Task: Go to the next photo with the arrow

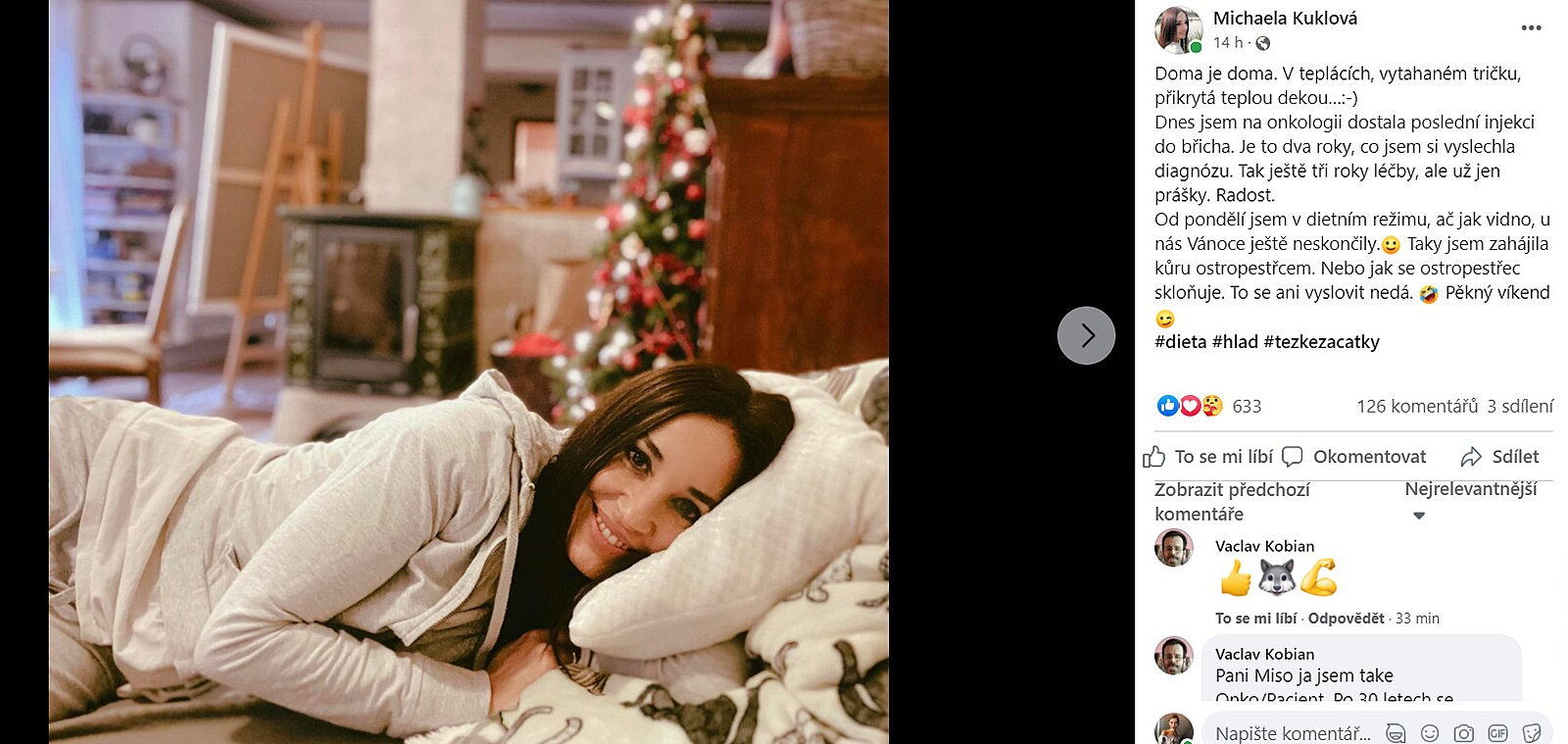Action: 1086,335
